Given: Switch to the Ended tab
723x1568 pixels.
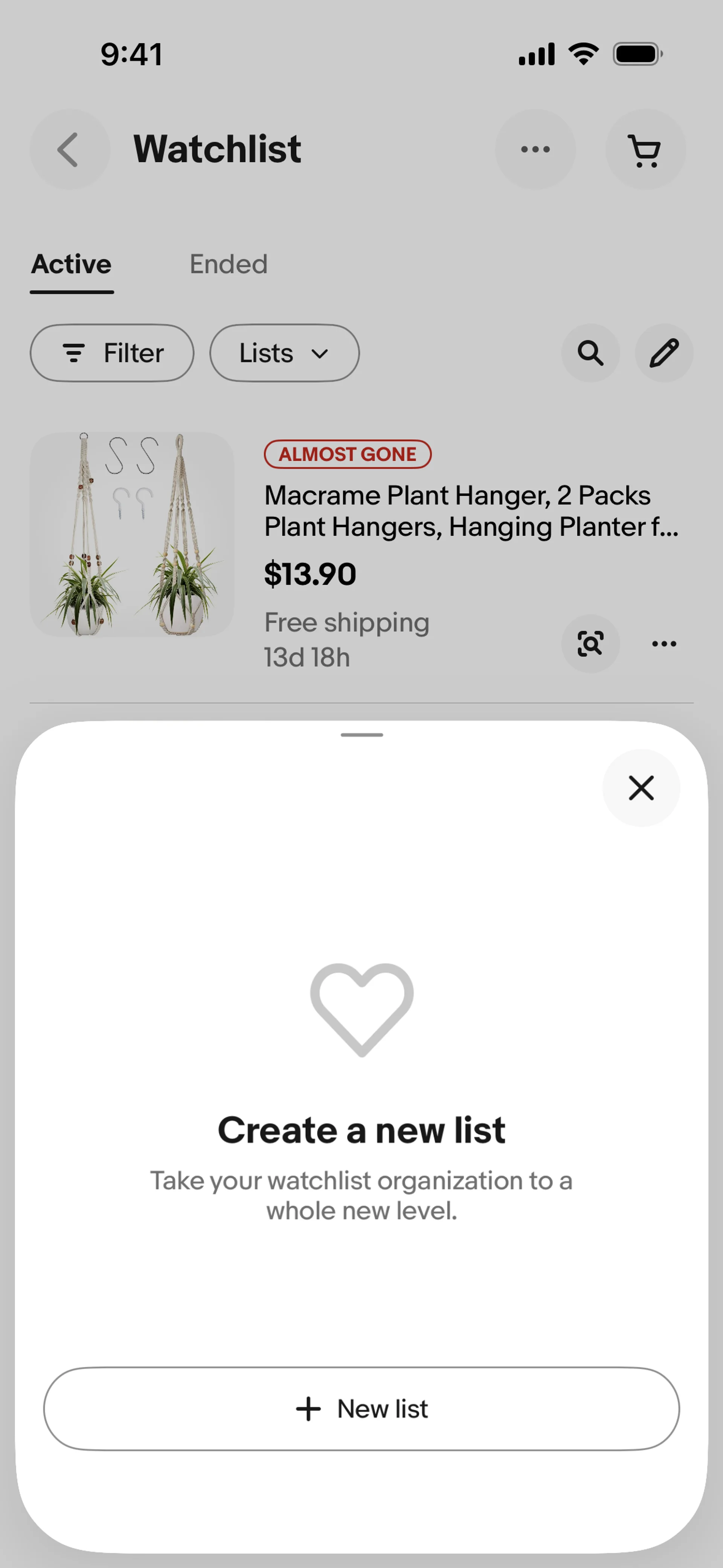Looking at the screenshot, I should (228, 264).
